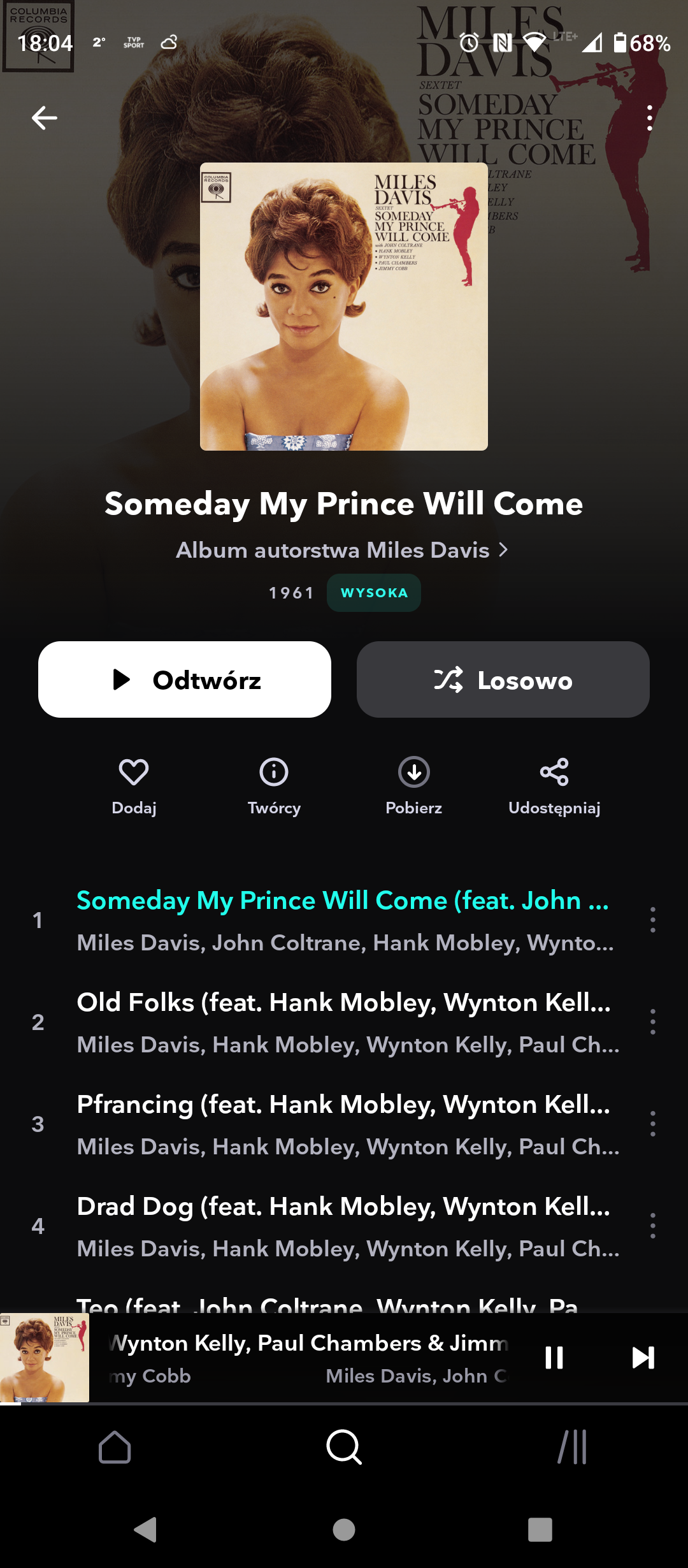This screenshot has height=1568, width=688.
Task: Pause the currently playing song
Action: click(554, 1358)
